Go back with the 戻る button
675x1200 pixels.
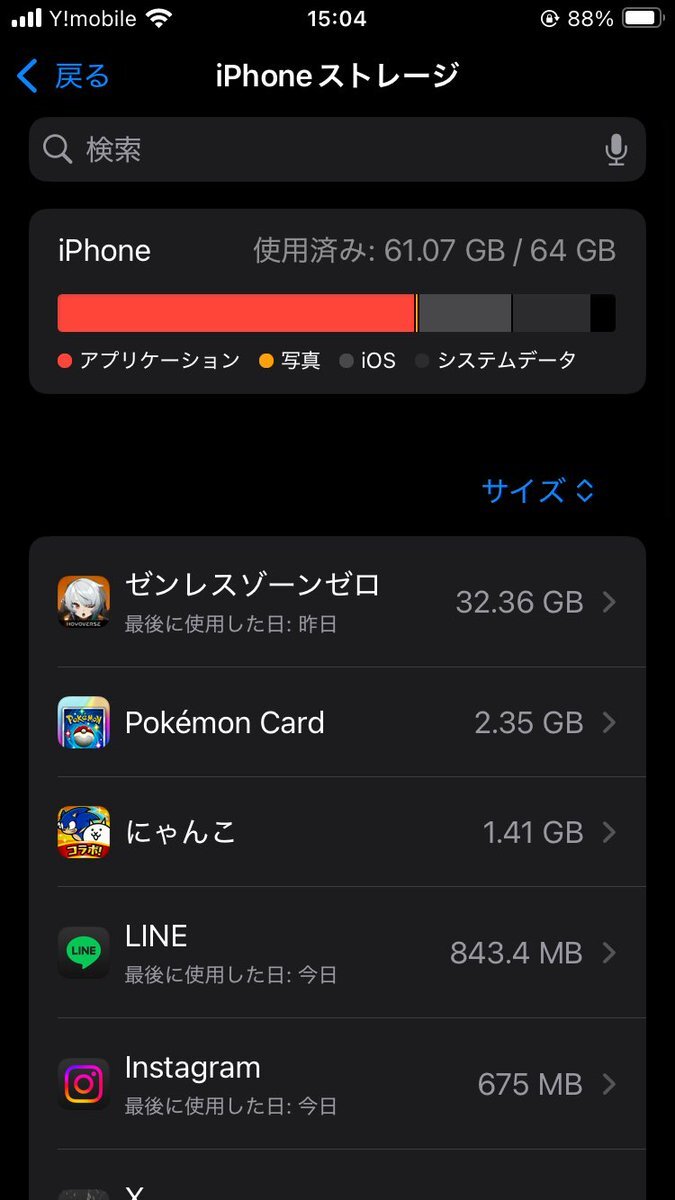point(64,76)
